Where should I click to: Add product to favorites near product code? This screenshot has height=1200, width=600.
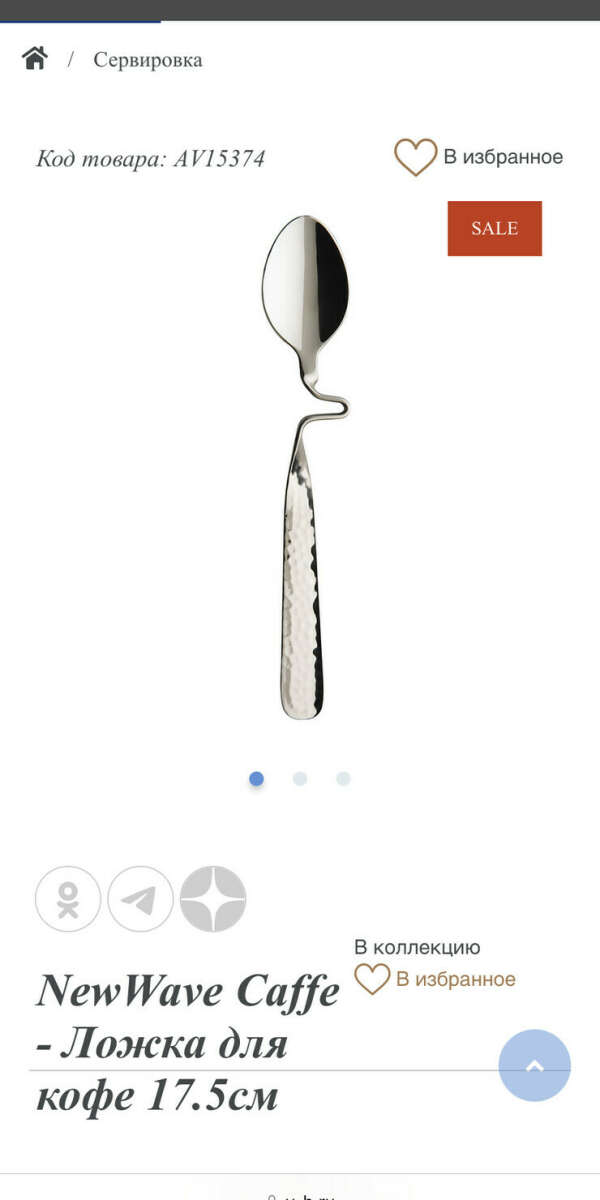478,157
